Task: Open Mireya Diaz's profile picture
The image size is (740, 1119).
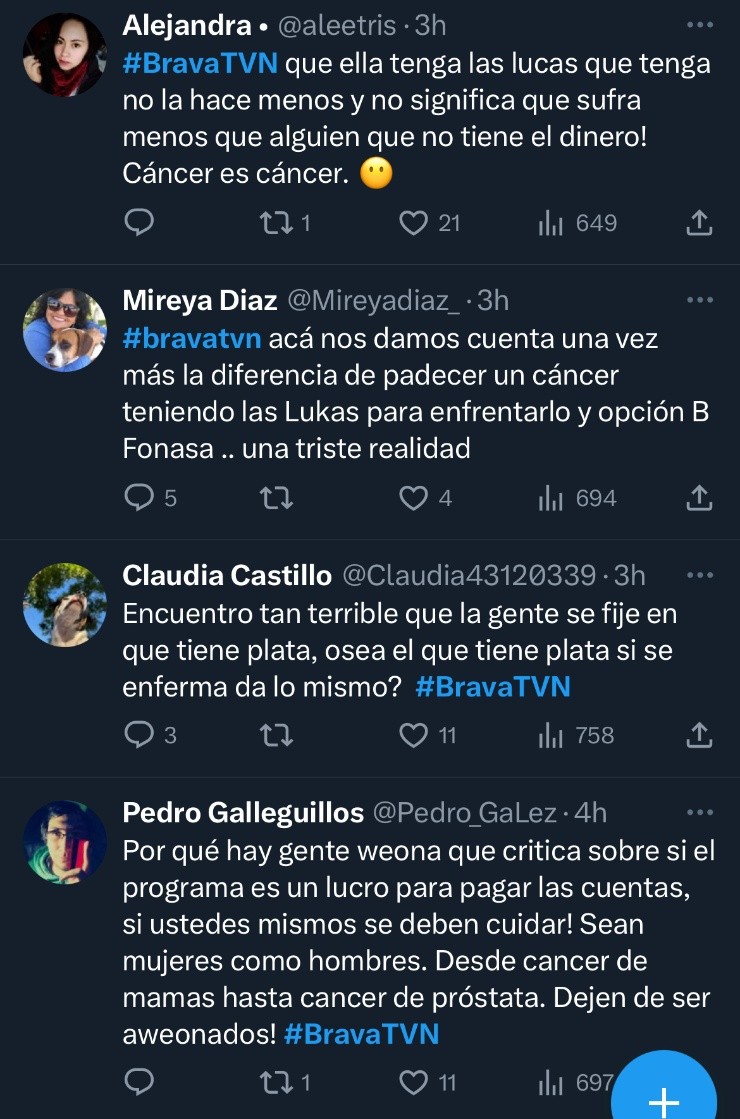Action: click(64, 331)
